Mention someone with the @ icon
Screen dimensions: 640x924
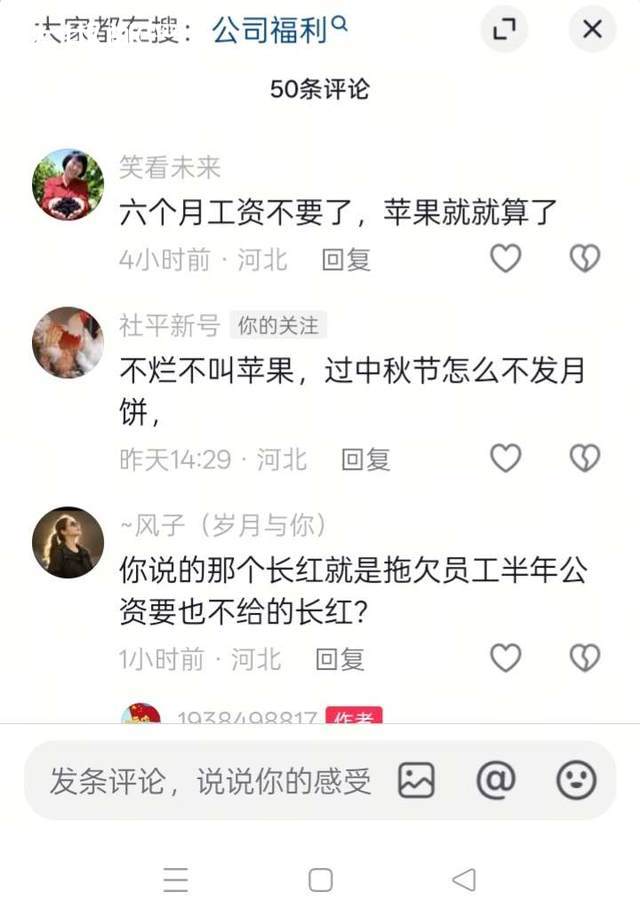pyautogui.click(x=496, y=781)
